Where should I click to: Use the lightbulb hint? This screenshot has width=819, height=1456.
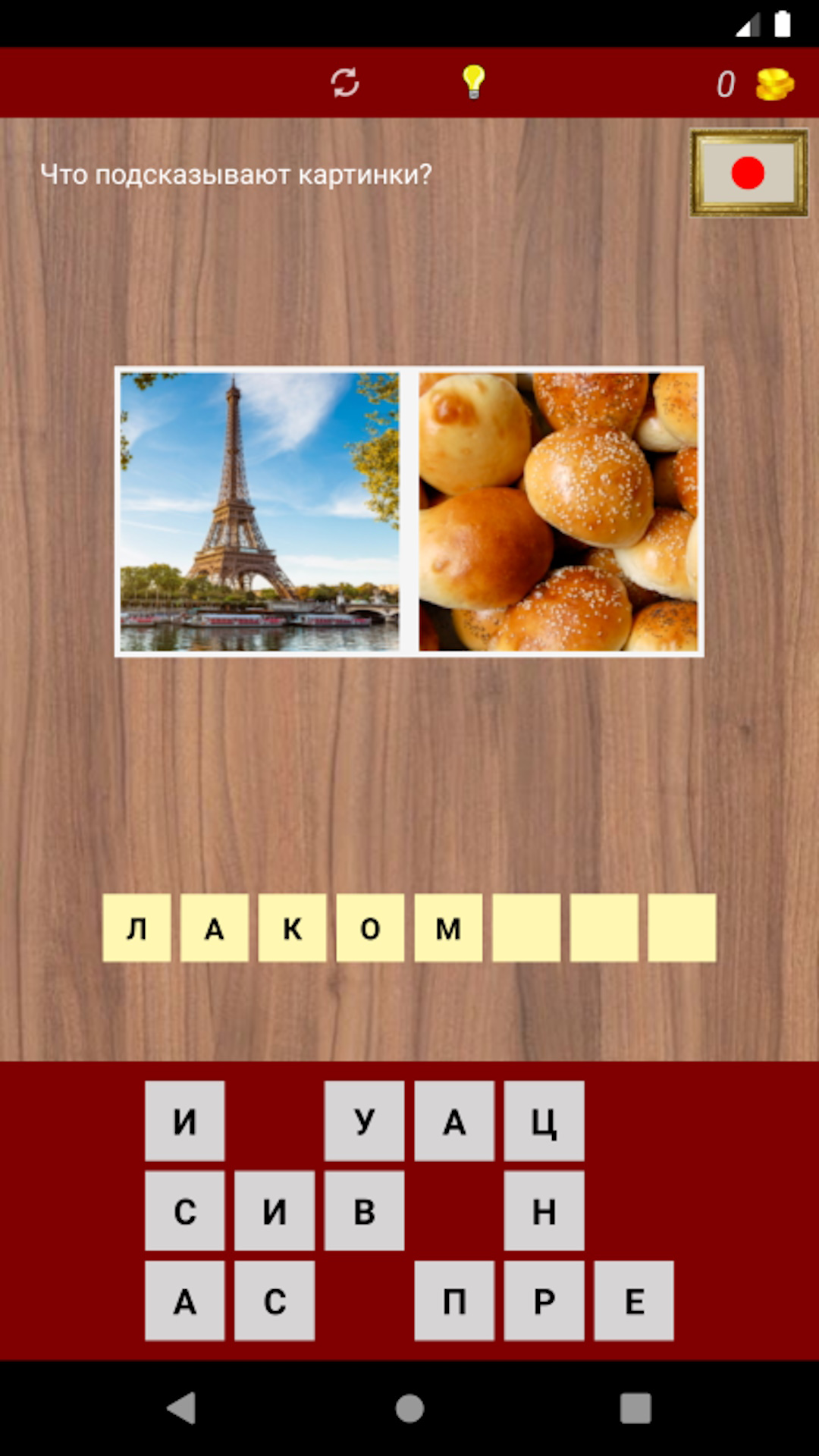coord(473,82)
